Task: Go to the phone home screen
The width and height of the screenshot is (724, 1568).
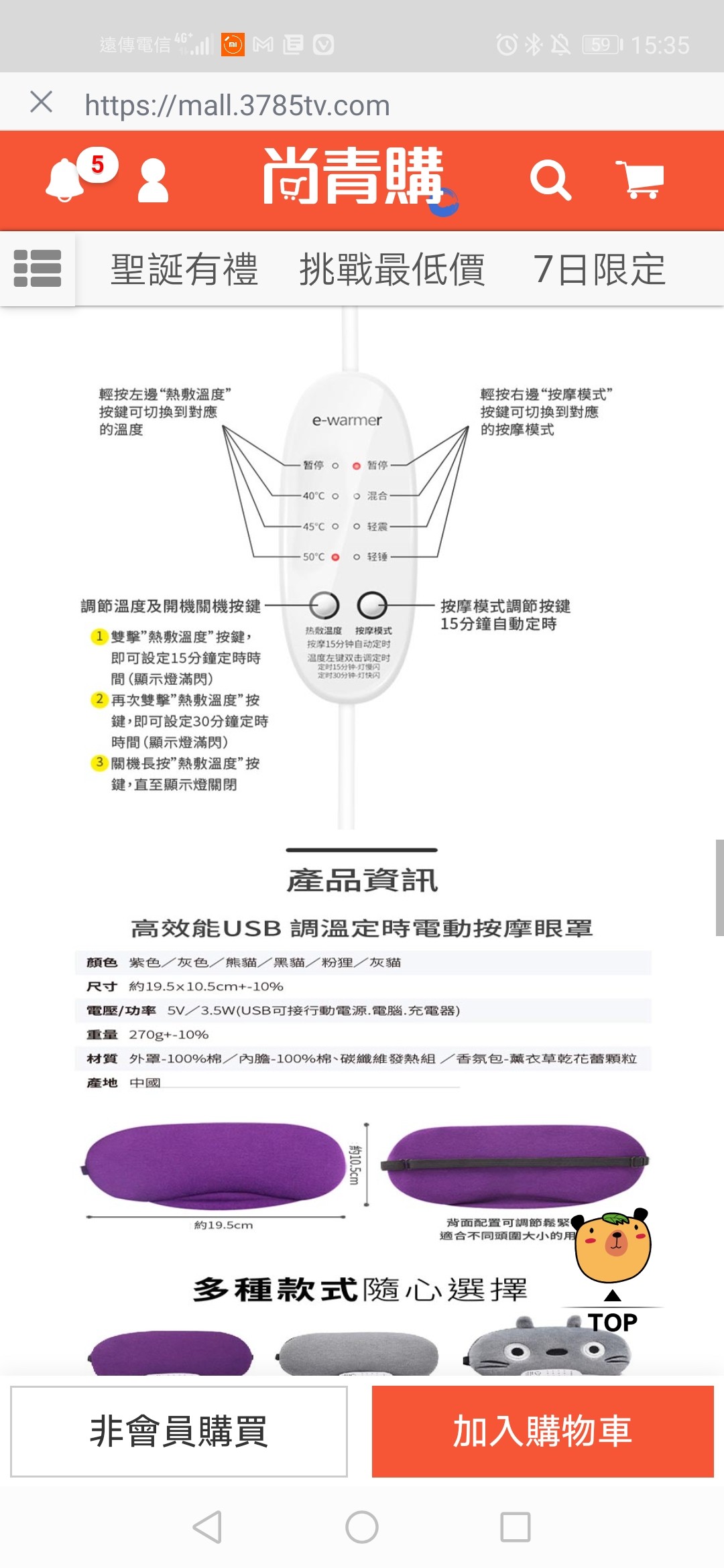Action: pos(362,1527)
